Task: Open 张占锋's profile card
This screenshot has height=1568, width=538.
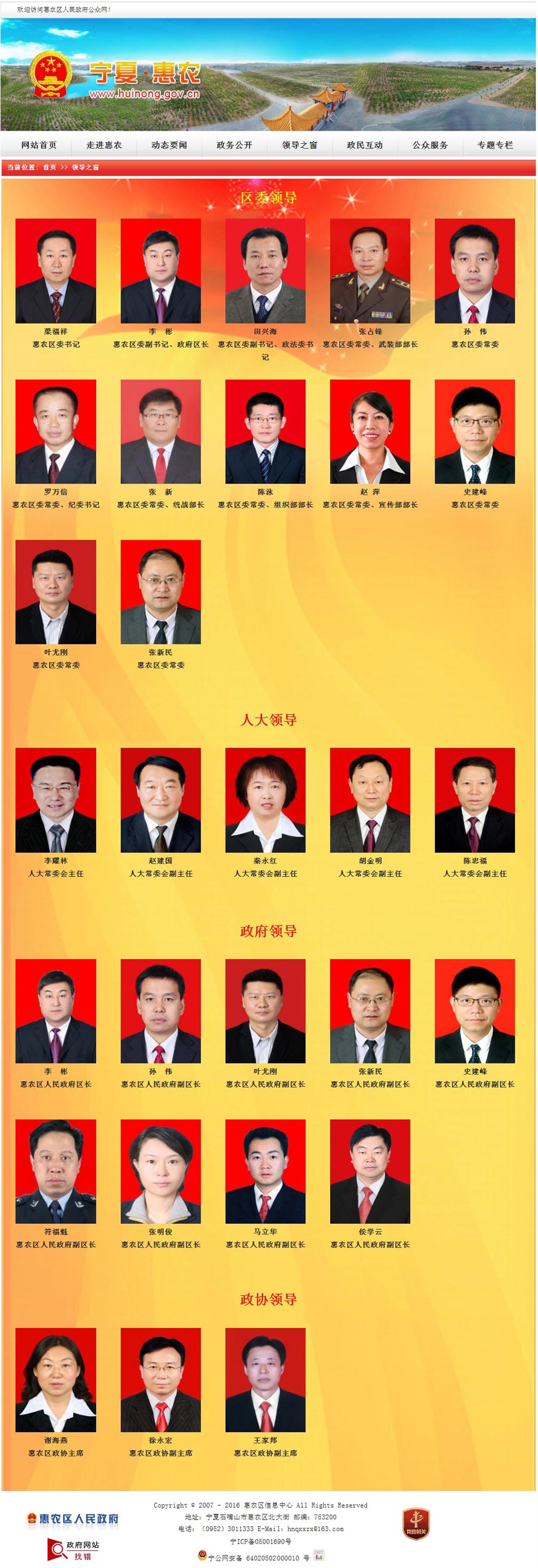Action: point(370,271)
